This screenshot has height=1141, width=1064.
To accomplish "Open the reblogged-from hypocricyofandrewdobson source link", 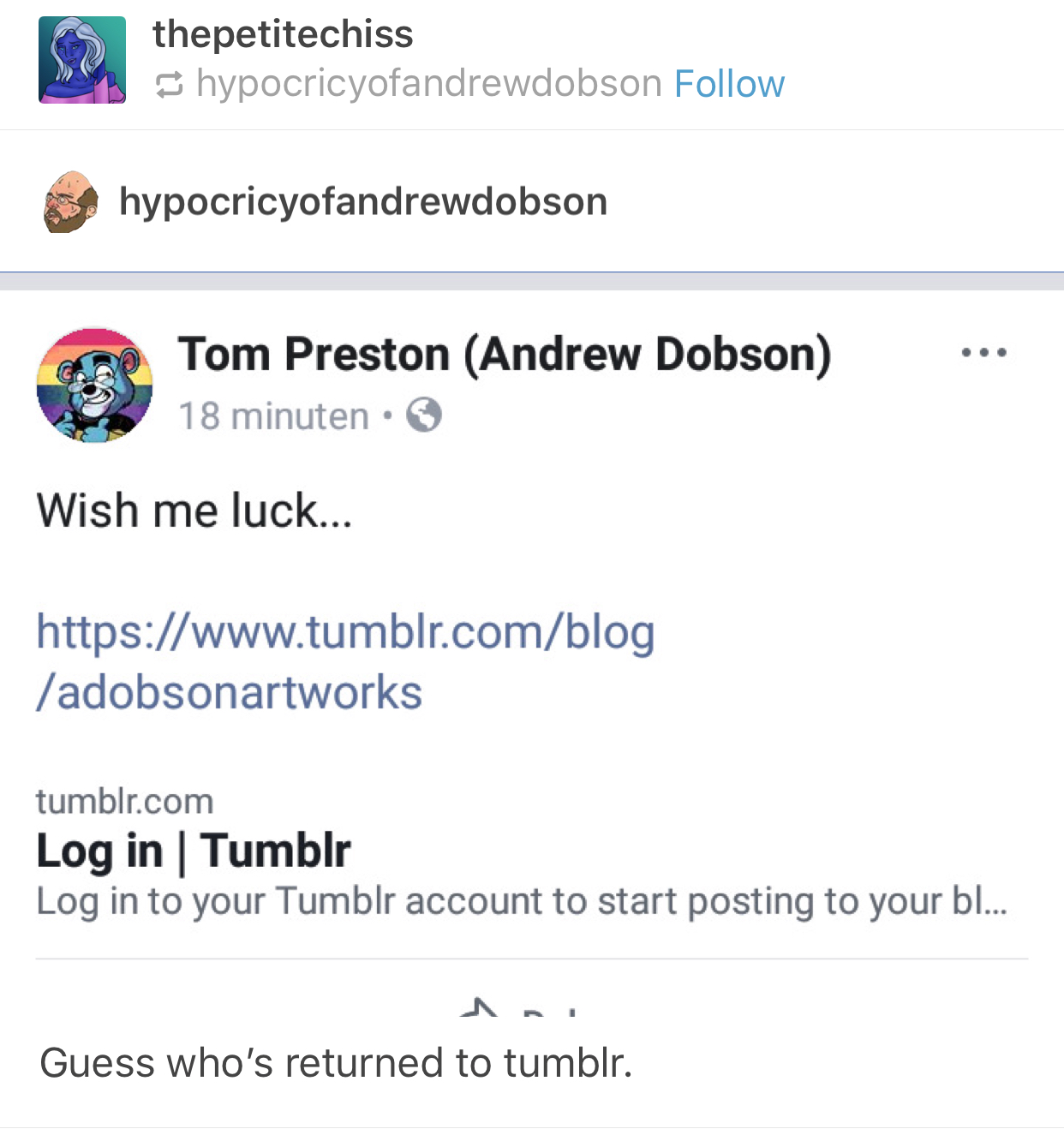I will [x=428, y=84].
